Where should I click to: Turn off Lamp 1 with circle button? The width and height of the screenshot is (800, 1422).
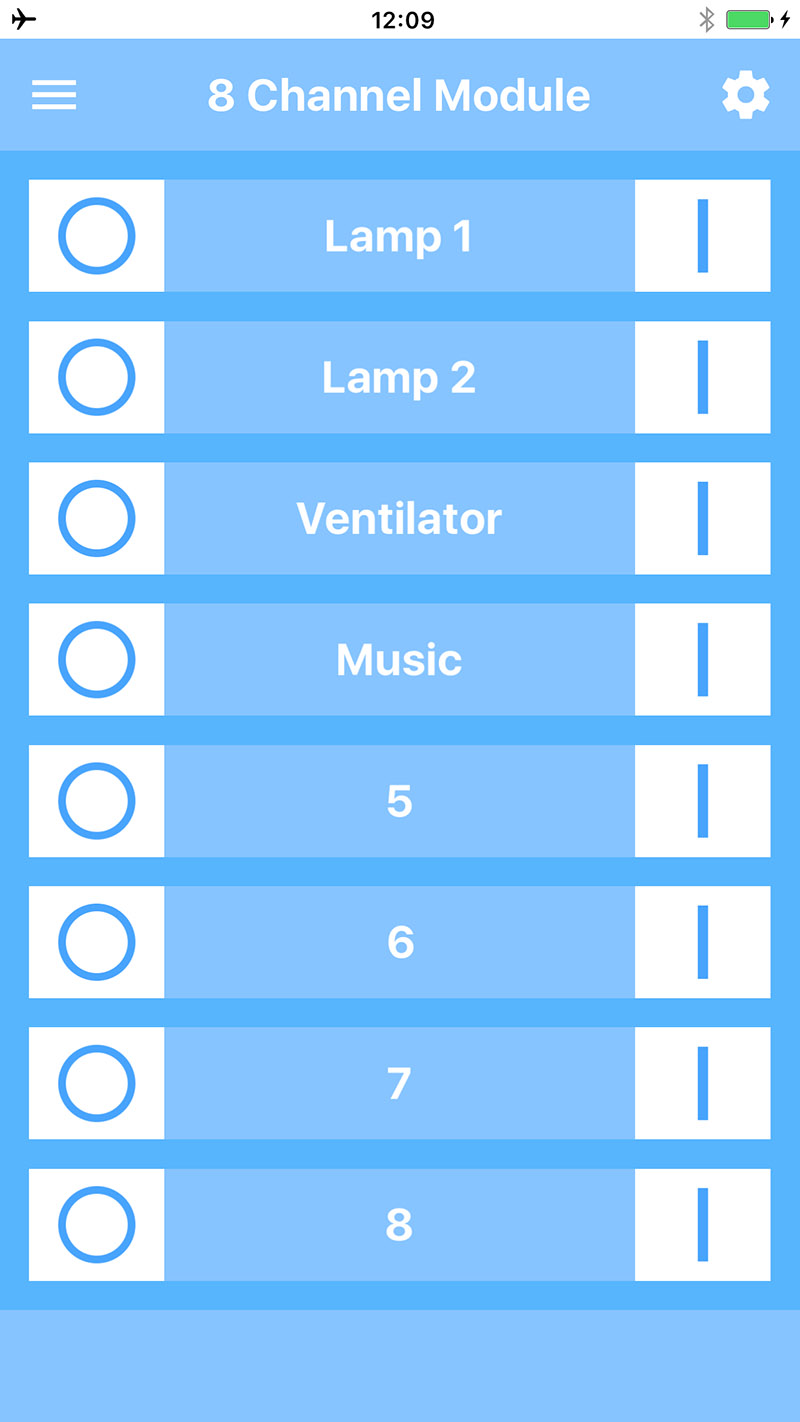(x=96, y=236)
